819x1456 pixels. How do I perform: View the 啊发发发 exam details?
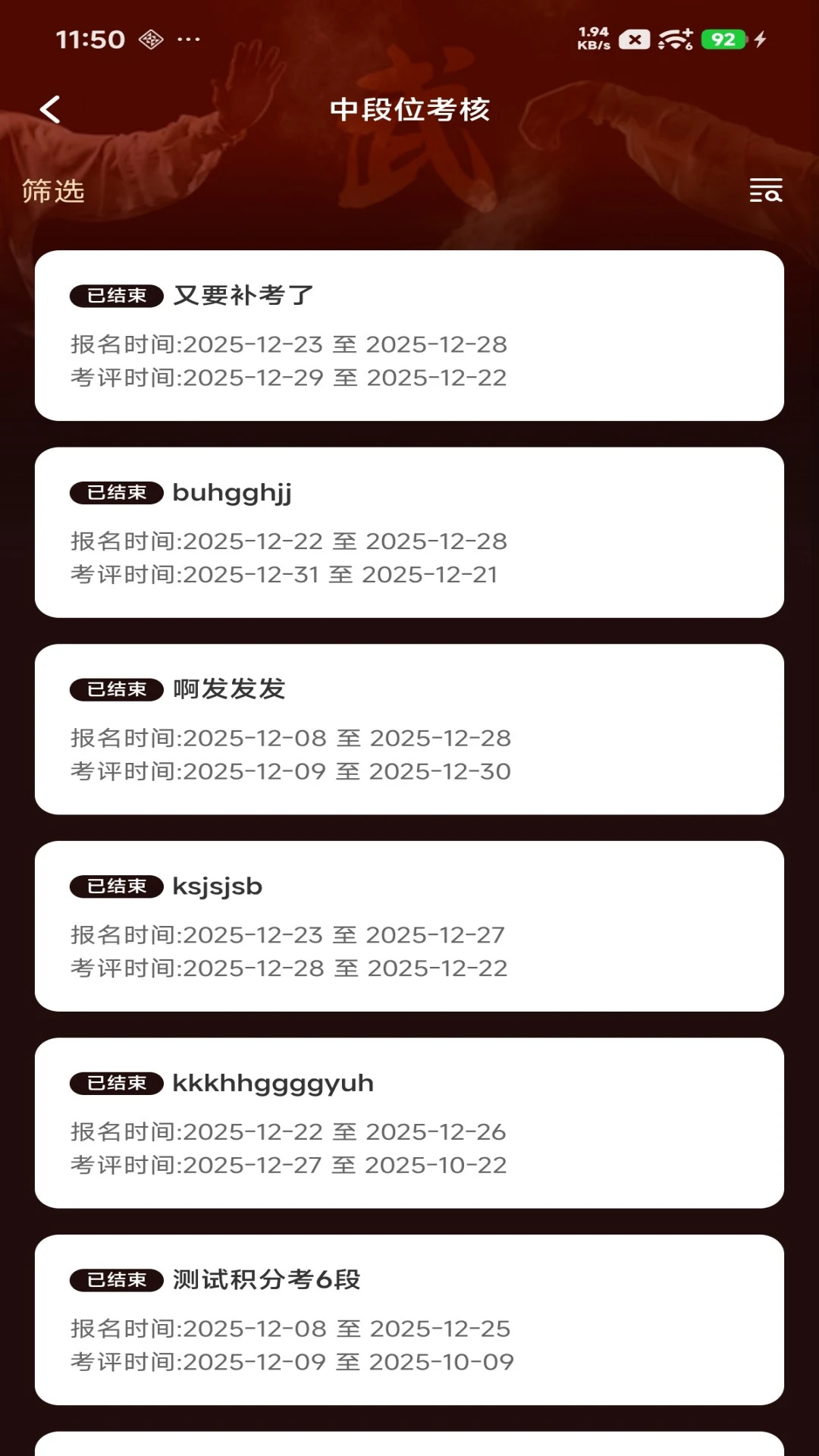tap(409, 730)
